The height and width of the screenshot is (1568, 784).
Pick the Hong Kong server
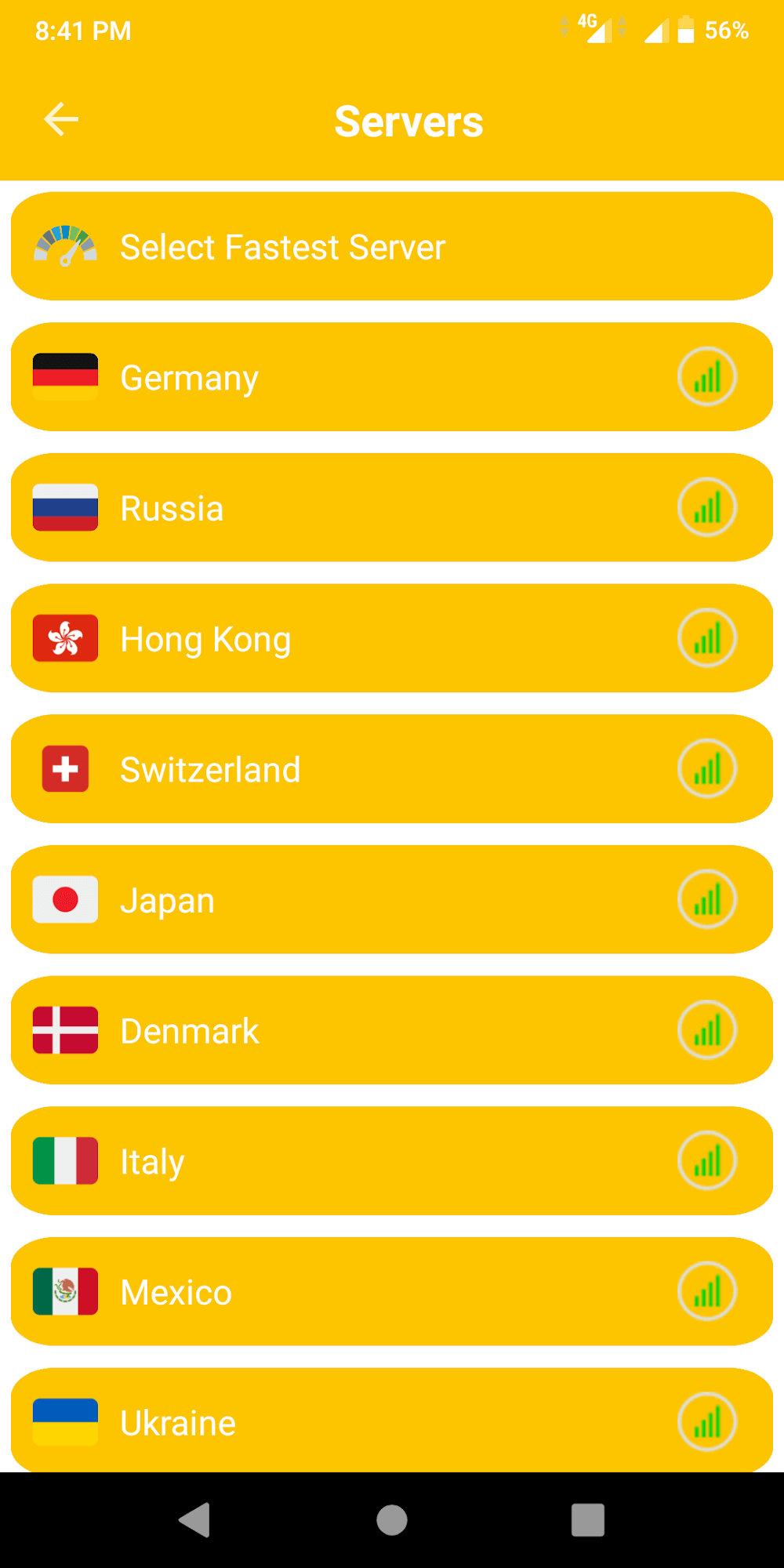click(392, 639)
